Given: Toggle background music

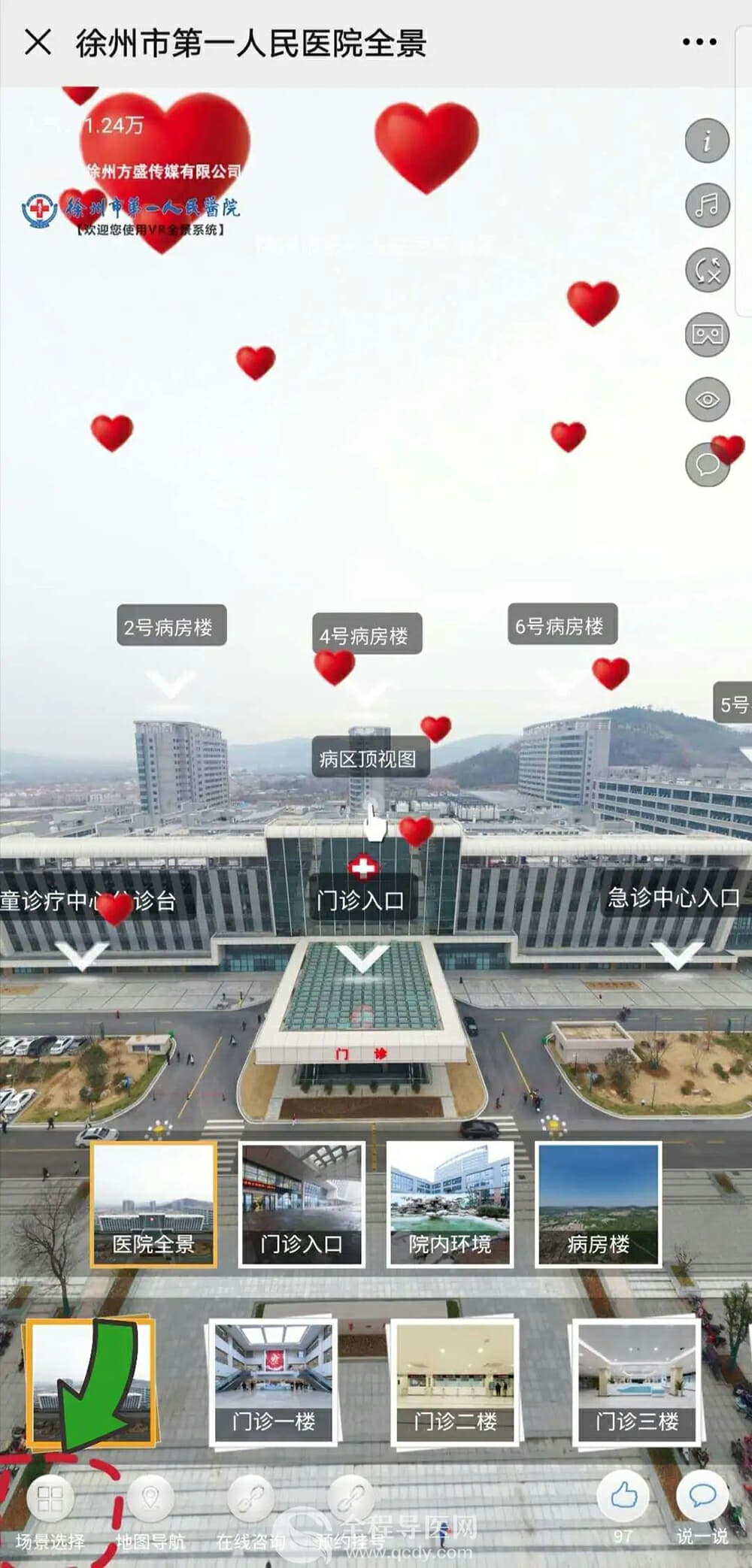Looking at the screenshot, I should [707, 205].
